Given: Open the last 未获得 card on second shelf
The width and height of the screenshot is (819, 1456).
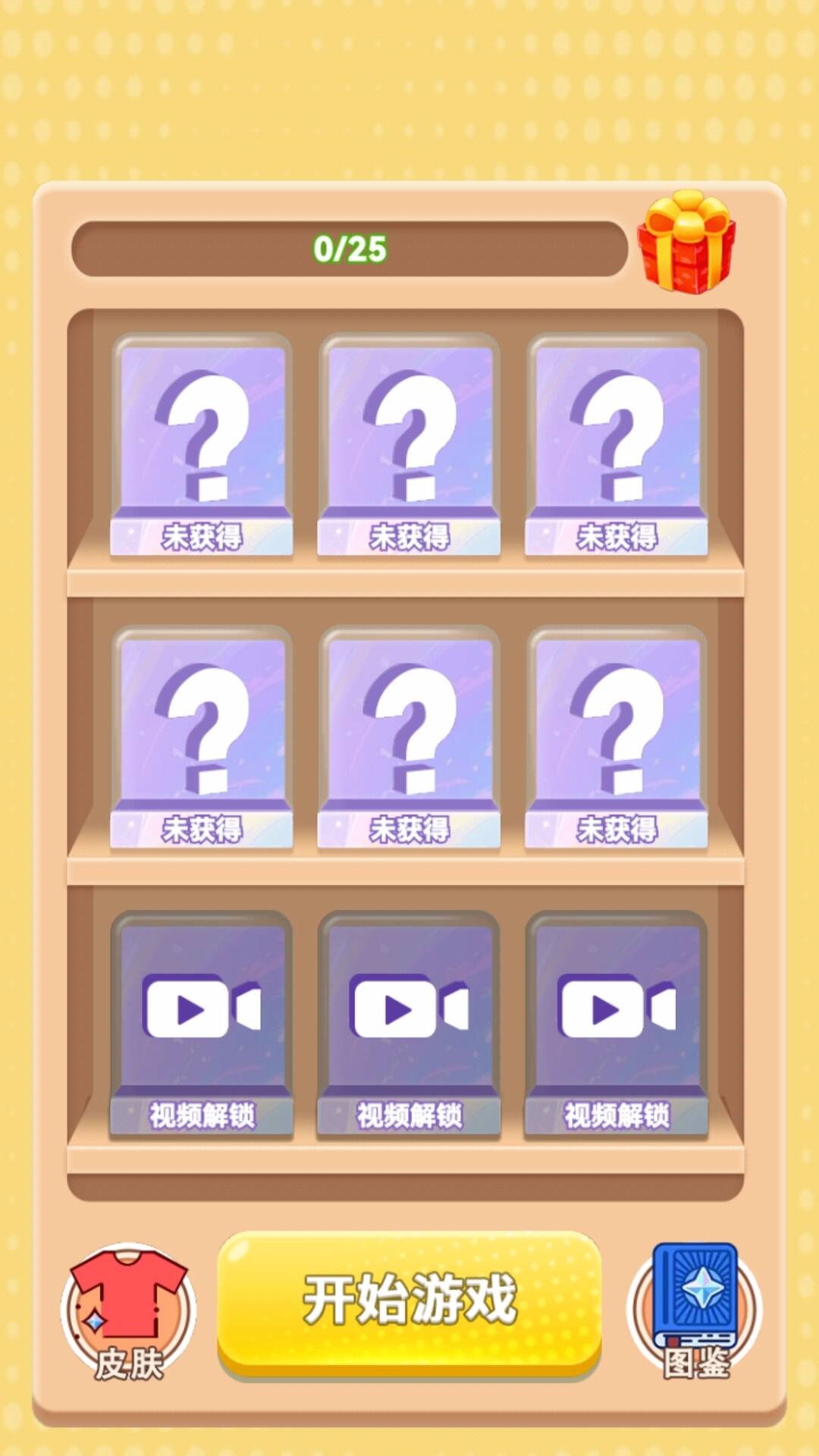Looking at the screenshot, I should (x=616, y=736).
